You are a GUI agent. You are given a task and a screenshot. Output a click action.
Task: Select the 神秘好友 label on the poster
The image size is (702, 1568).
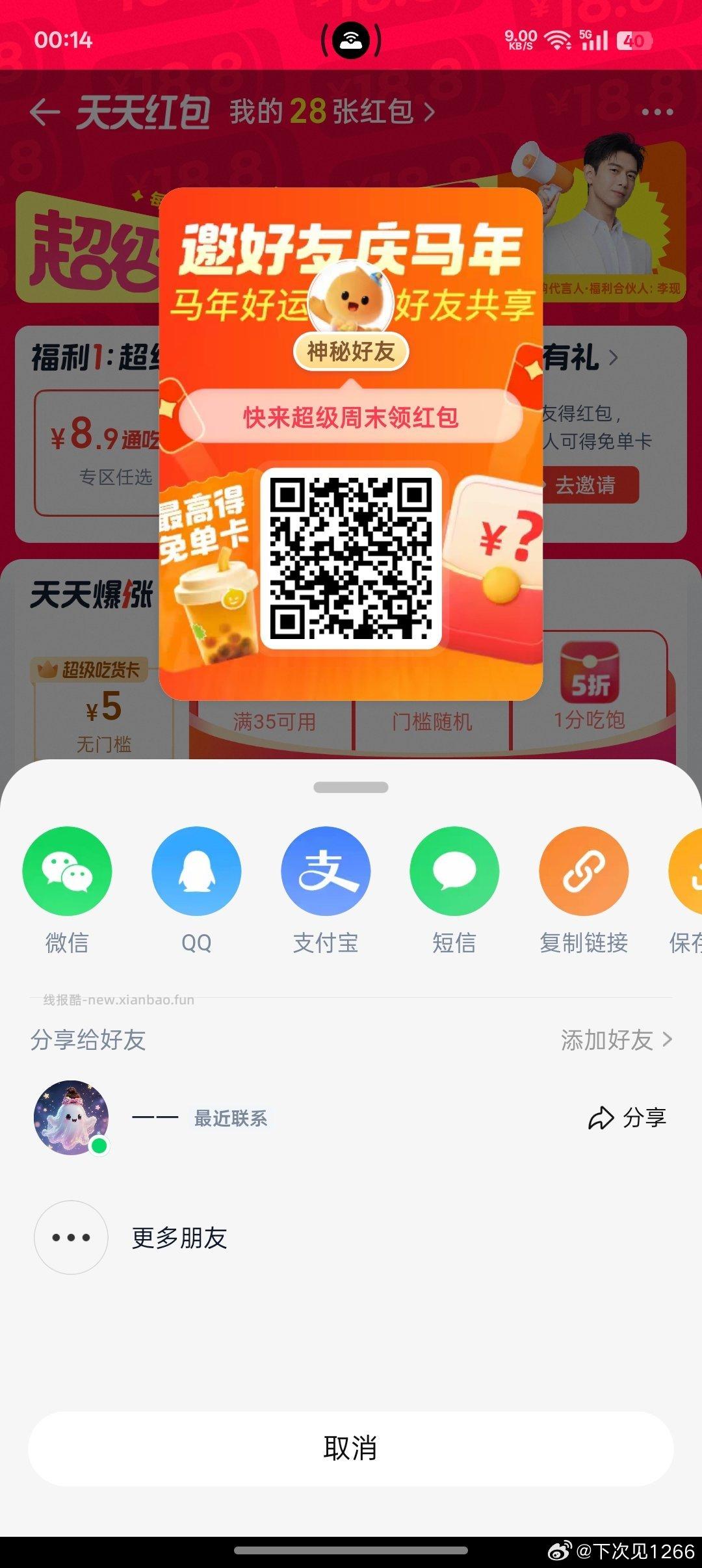(351, 351)
